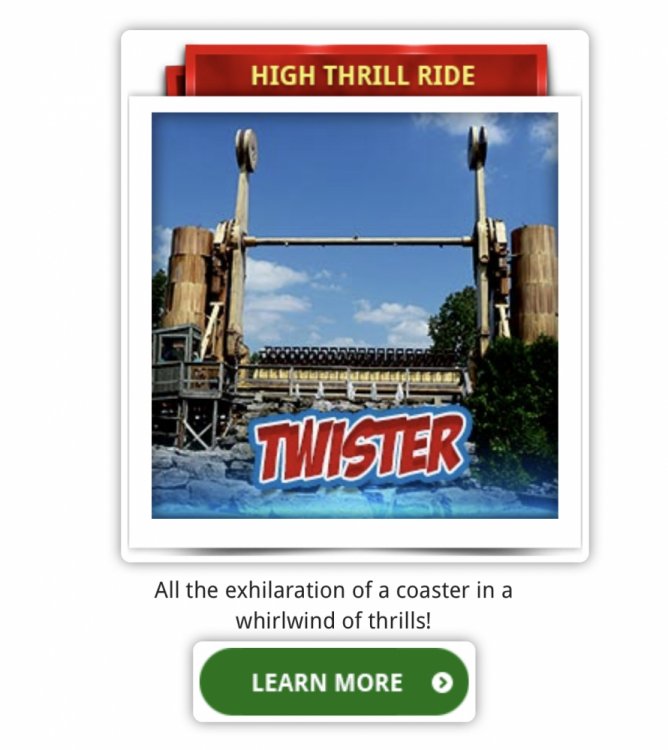Screen dimensions: 668x750
Task: Open the Twister ride photo card
Action: pos(354,315)
